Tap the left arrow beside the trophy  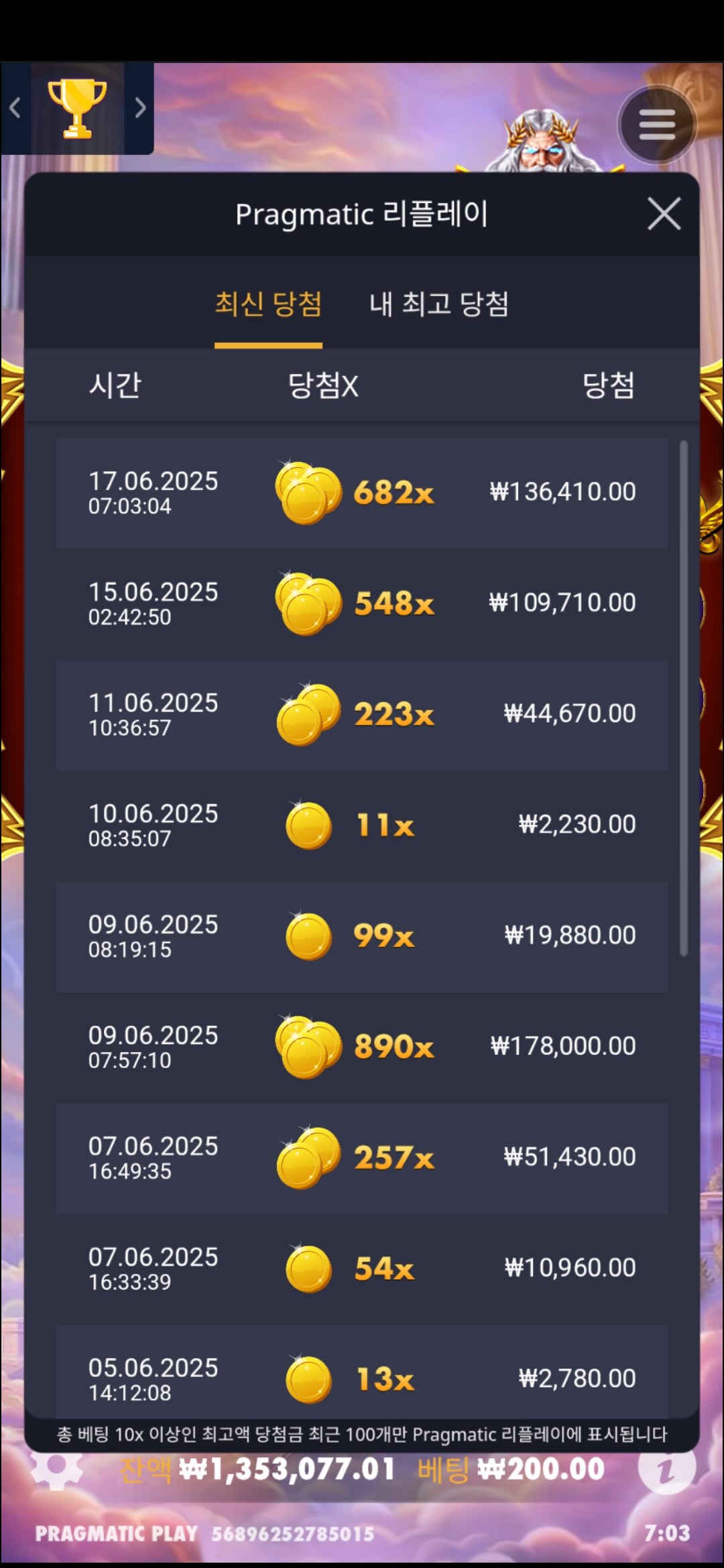click(x=15, y=108)
